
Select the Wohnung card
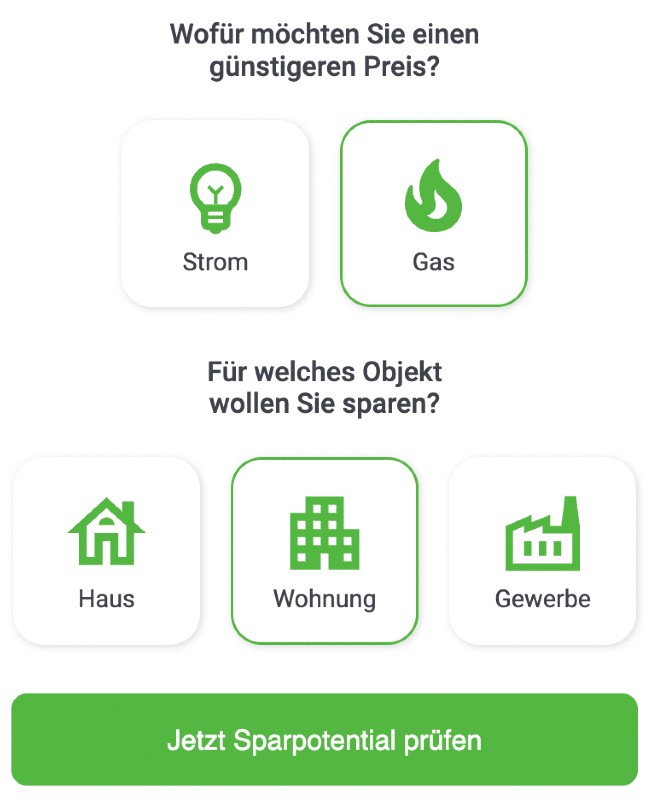(324, 551)
